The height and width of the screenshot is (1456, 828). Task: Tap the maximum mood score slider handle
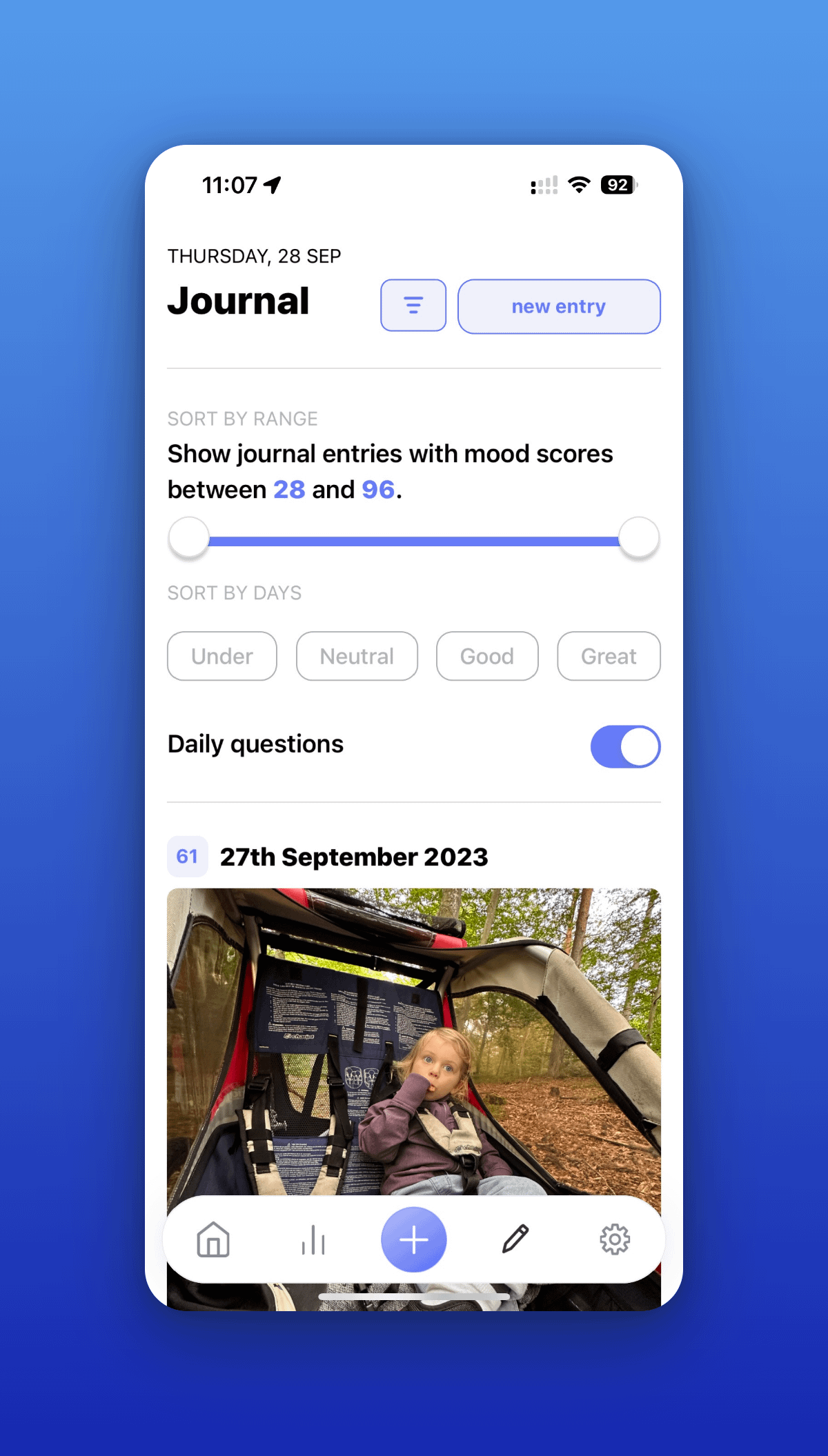pos(639,537)
